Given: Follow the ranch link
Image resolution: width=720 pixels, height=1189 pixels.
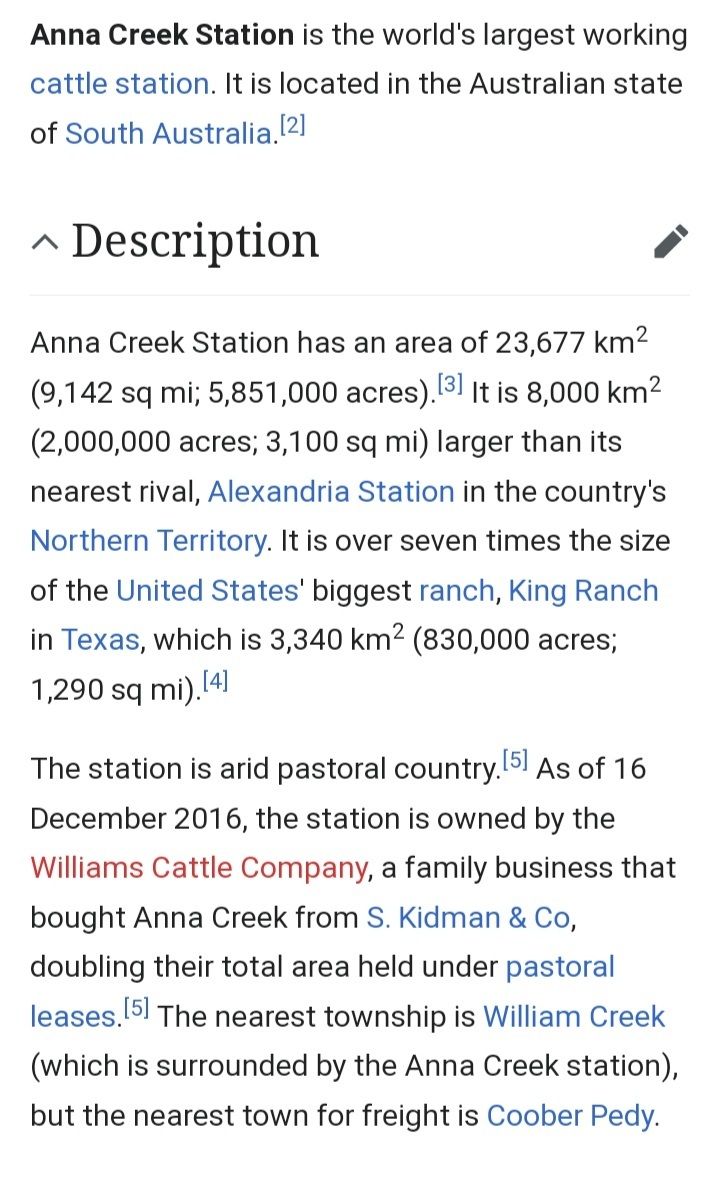Looking at the screenshot, I should (457, 590).
